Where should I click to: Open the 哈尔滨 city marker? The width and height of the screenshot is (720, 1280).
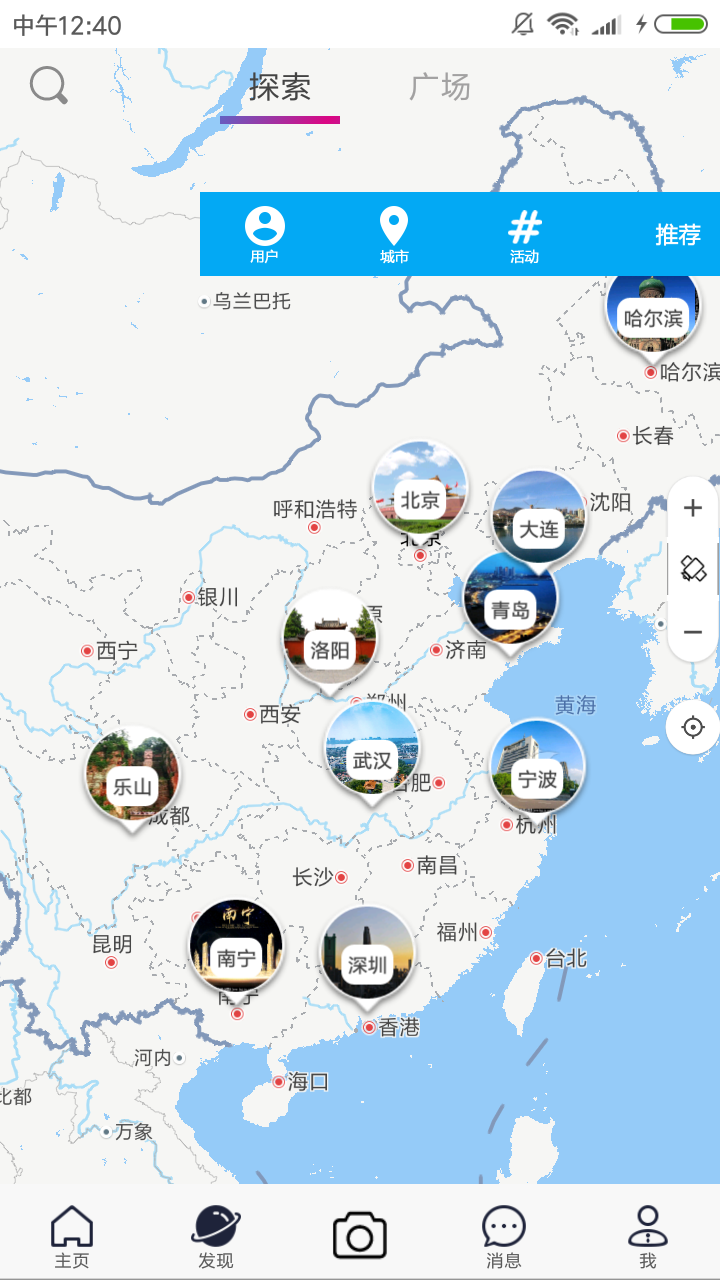click(652, 311)
